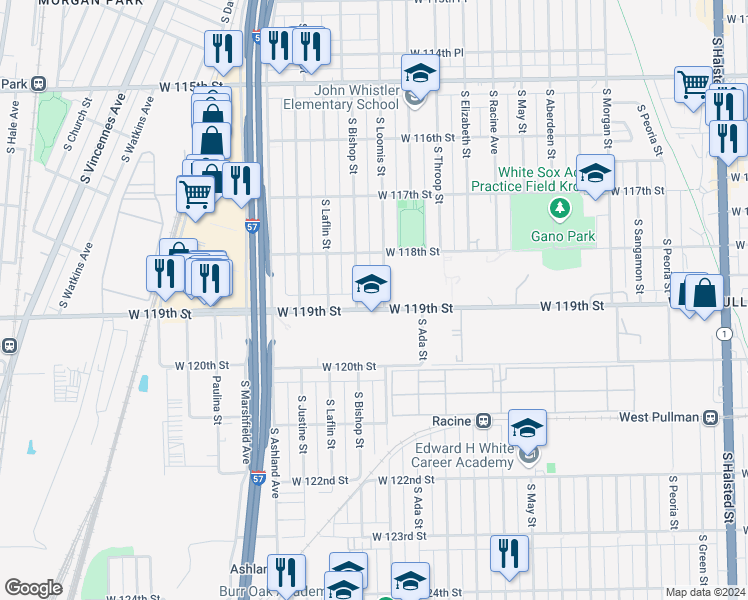The width and height of the screenshot is (748, 600).
Task: Open the shopping bag marker at W 119th and Halsted
Action: [704, 295]
